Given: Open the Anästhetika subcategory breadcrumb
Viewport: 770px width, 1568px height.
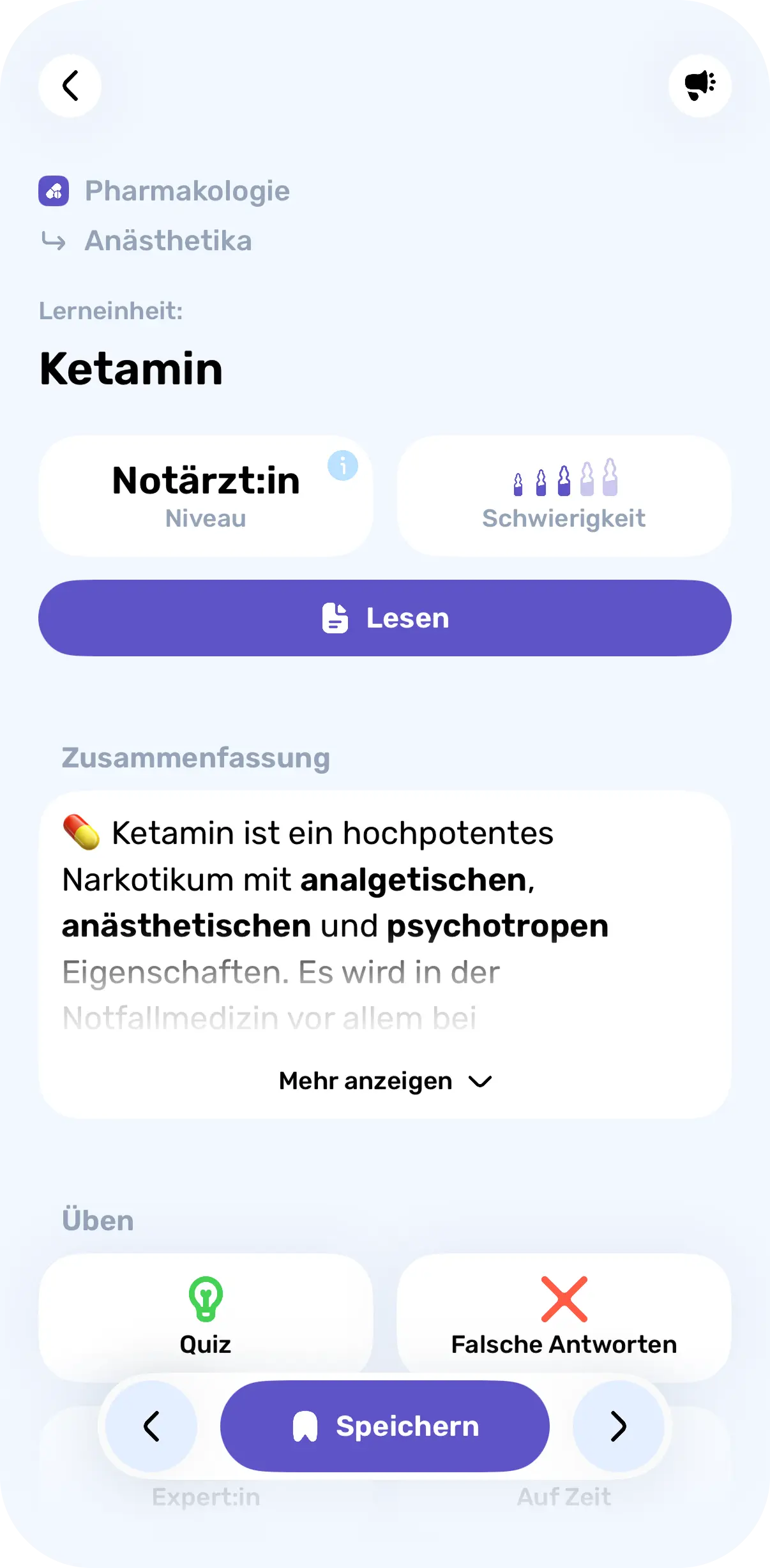Looking at the screenshot, I should [x=168, y=241].
